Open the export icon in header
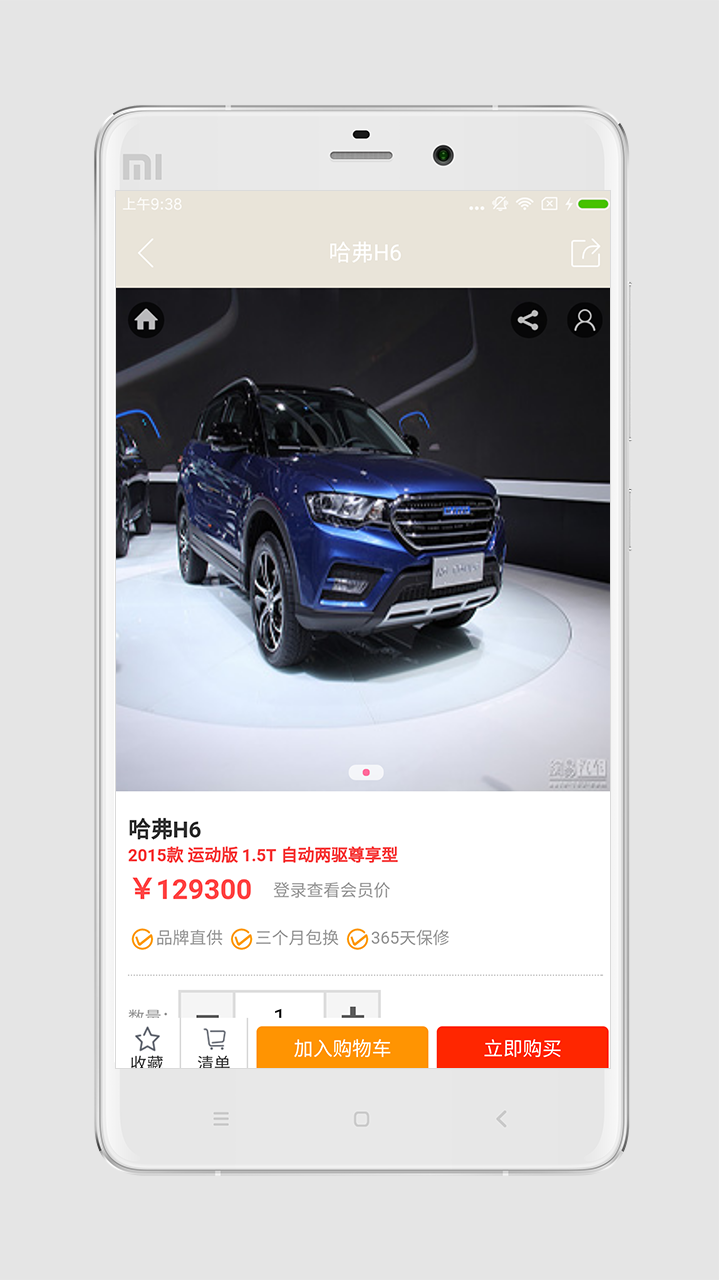720x1280 pixels. pos(586,252)
